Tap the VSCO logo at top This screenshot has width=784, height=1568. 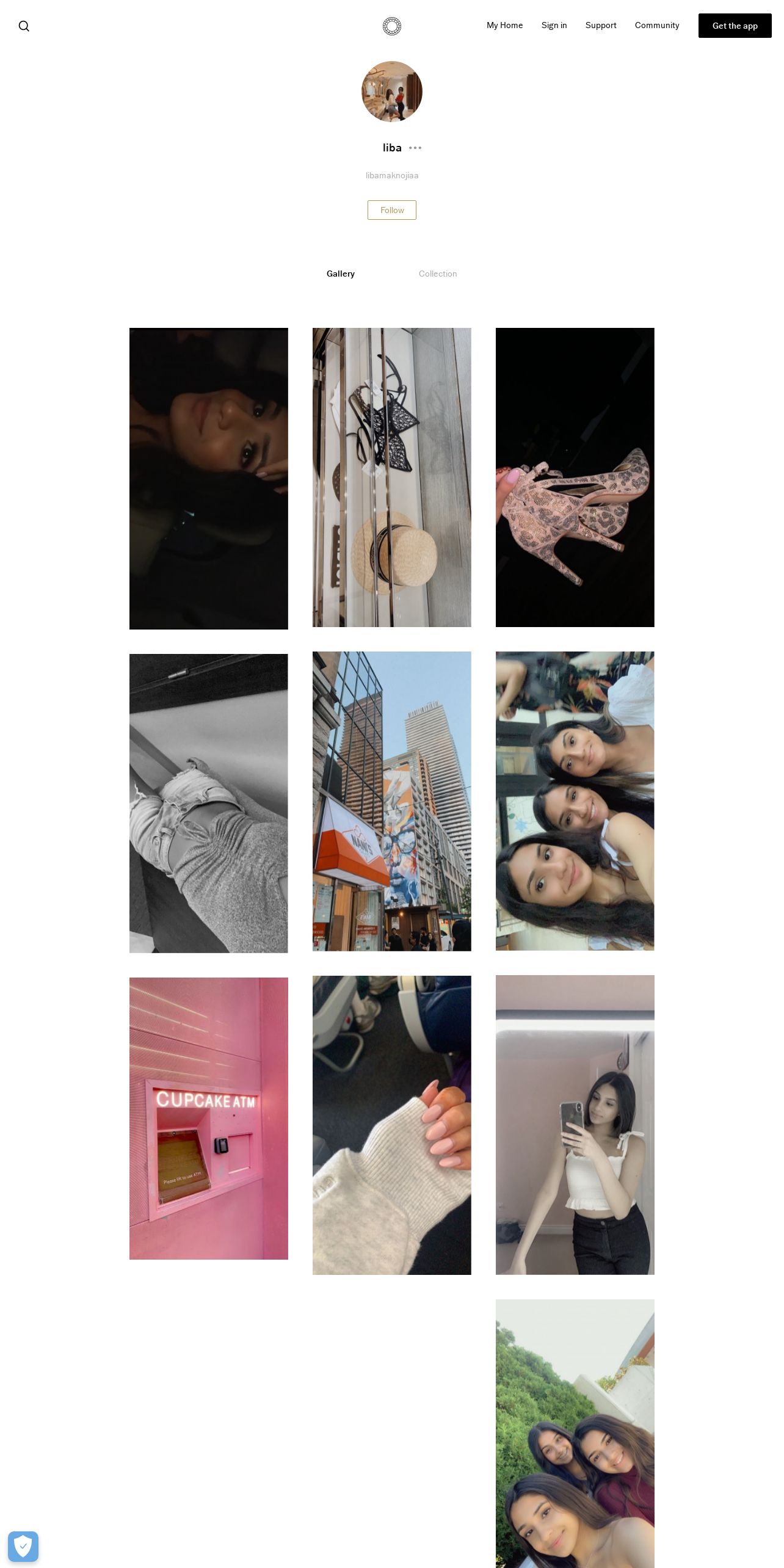391,26
